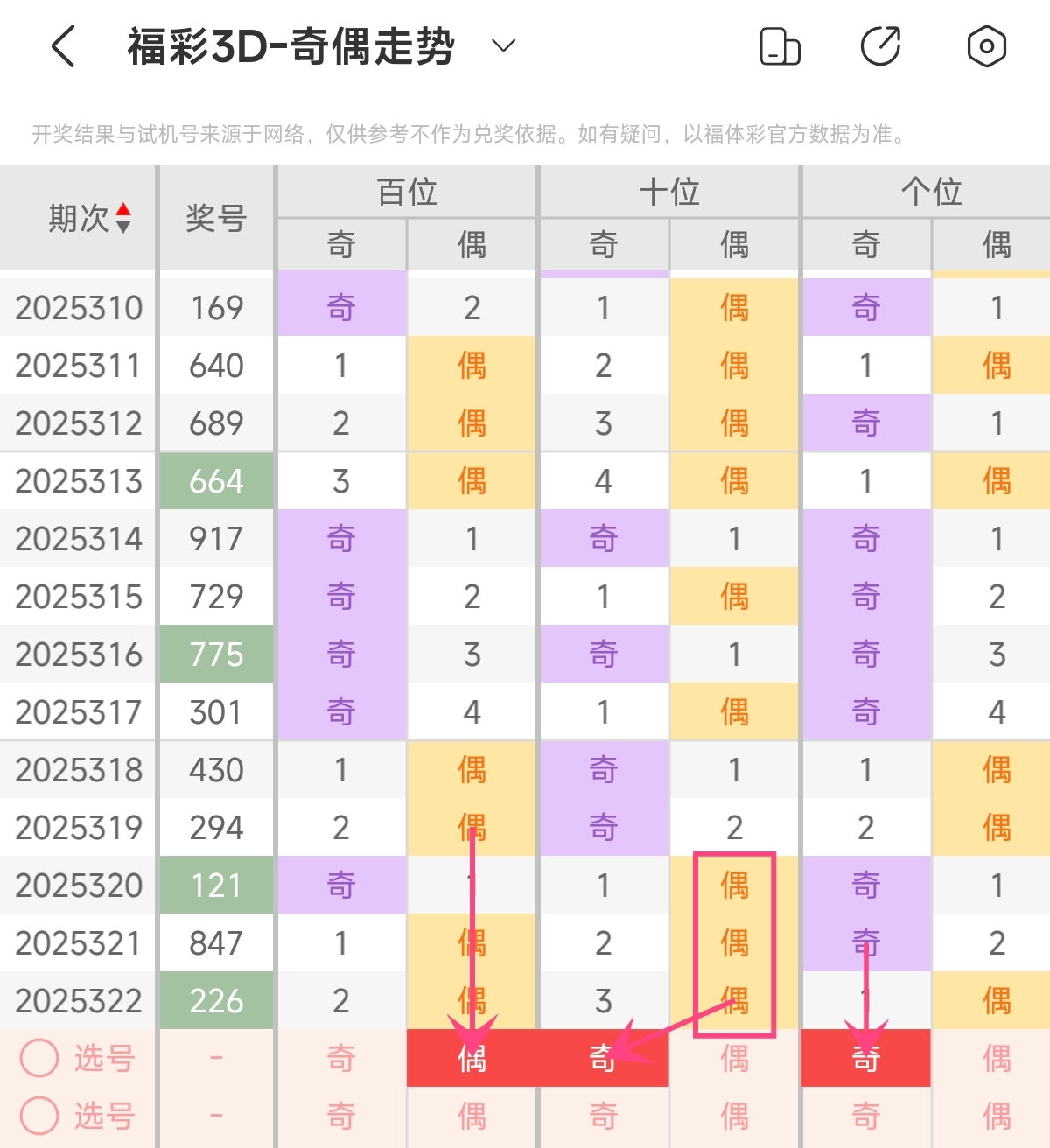Tap the screen orientation switch icon
1050x1148 pixels.
(780, 46)
